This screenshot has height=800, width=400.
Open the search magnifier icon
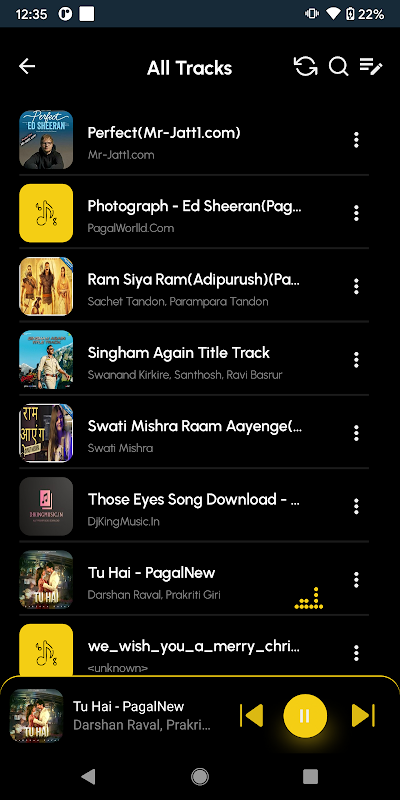[x=338, y=66]
